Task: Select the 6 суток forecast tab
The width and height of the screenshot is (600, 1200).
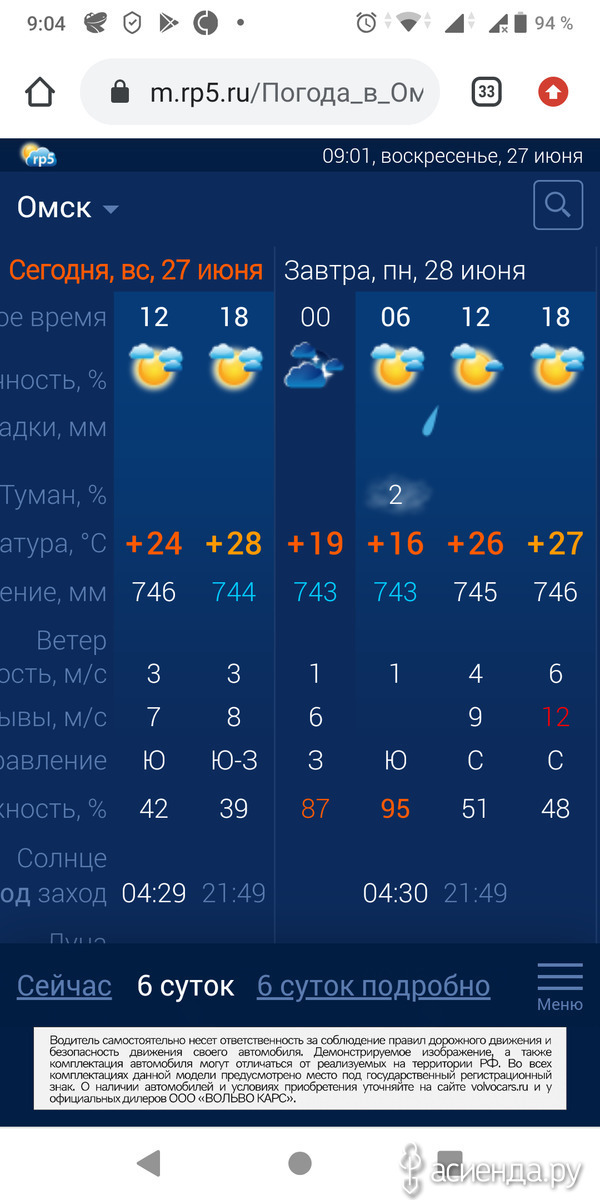Action: [x=185, y=986]
